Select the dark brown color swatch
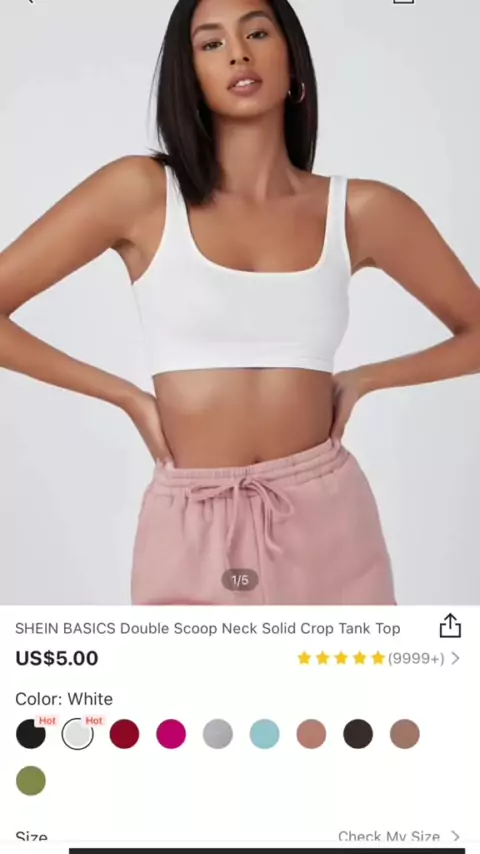This screenshot has width=480, height=854. 358,734
